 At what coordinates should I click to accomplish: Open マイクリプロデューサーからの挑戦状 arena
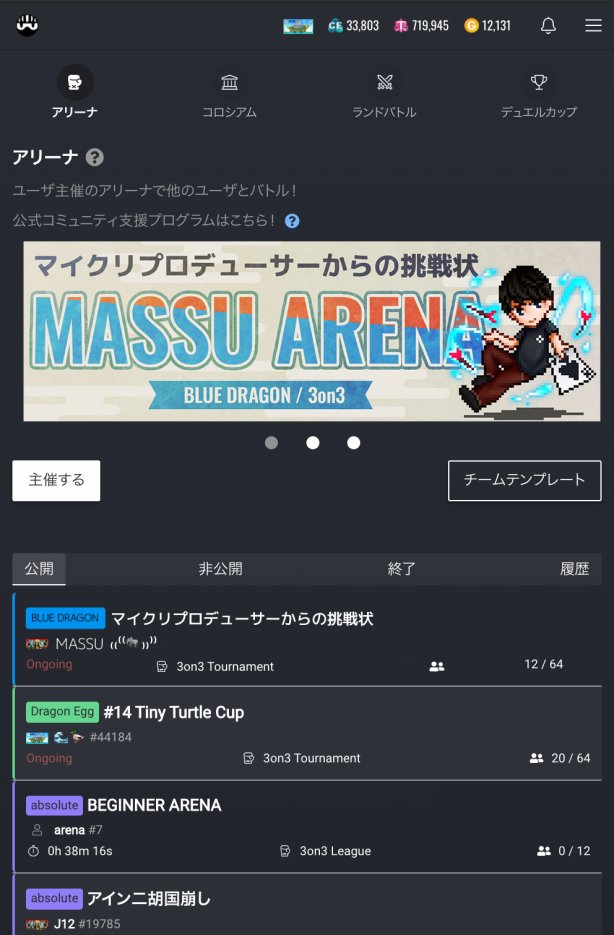pos(242,619)
